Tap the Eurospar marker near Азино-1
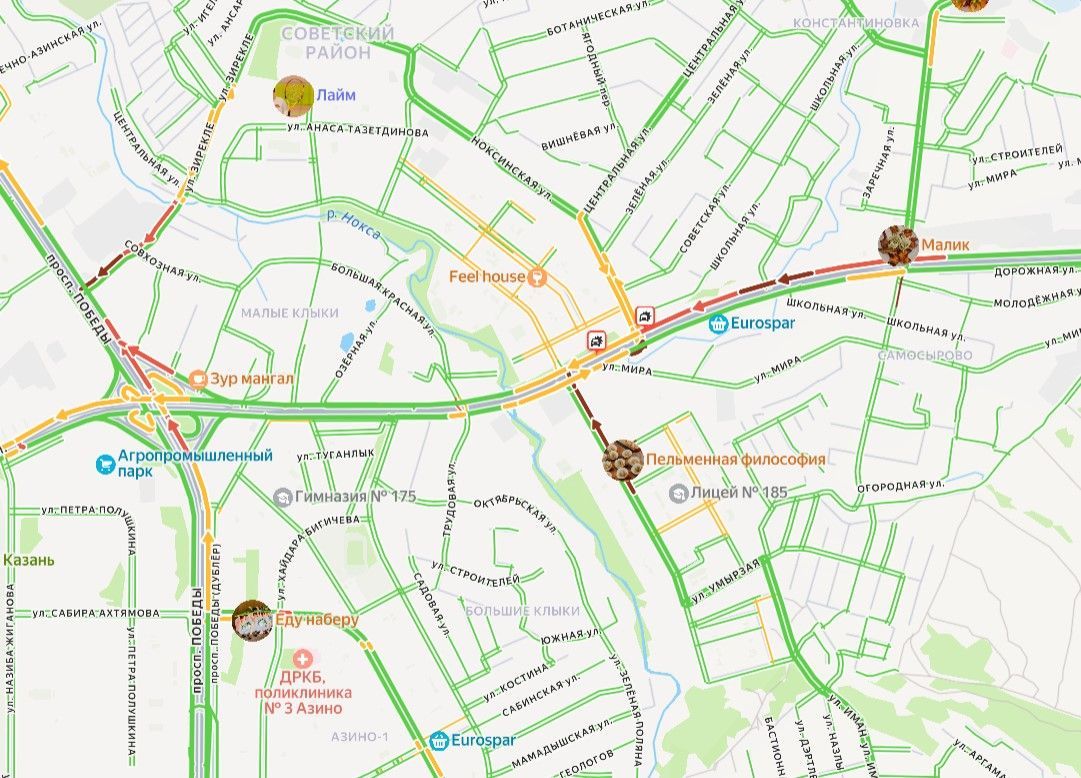Viewport: 1081px width, 778px height. tap(438, 741)
